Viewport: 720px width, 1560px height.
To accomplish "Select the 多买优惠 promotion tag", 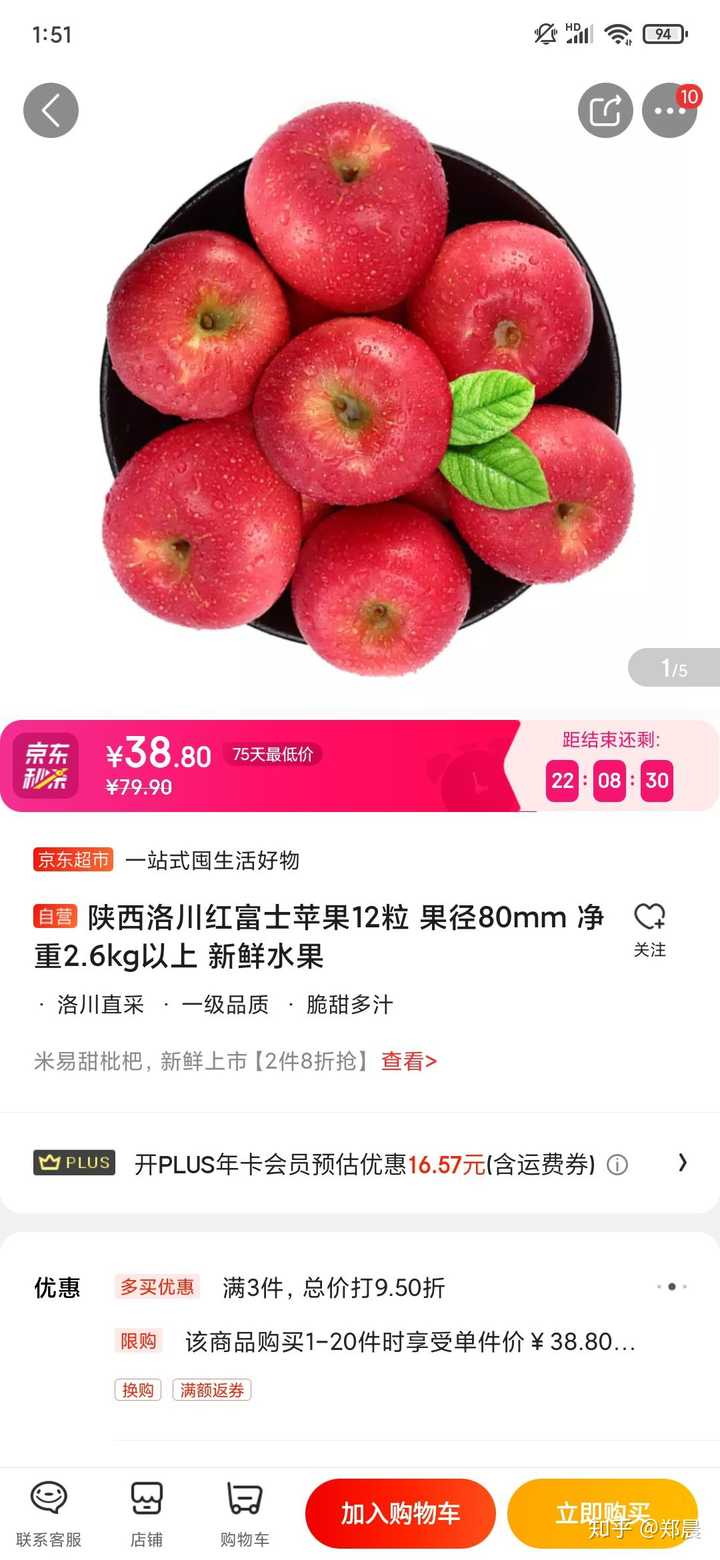I will click(156, 1289).
